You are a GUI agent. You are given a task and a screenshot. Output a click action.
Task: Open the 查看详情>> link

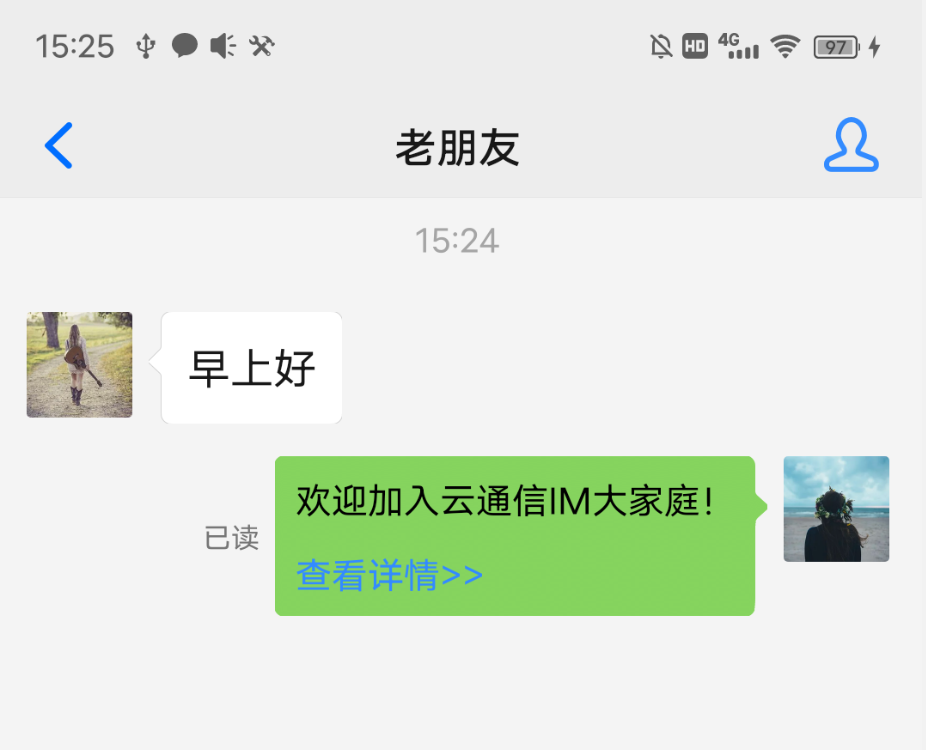coord(389,575)
